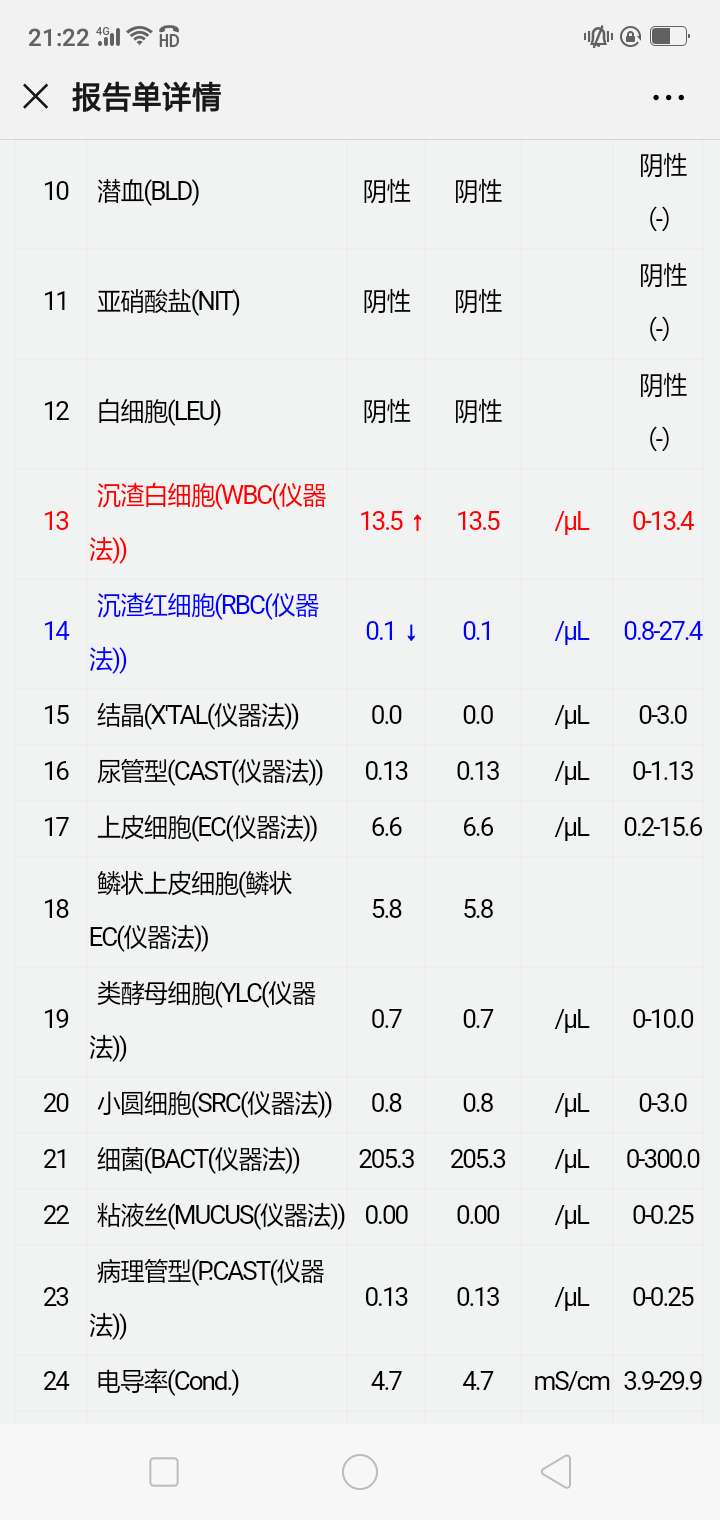Close the report with the X button
The width and height of the screenshot is (720, 1520).
click(x=36, y=97)
